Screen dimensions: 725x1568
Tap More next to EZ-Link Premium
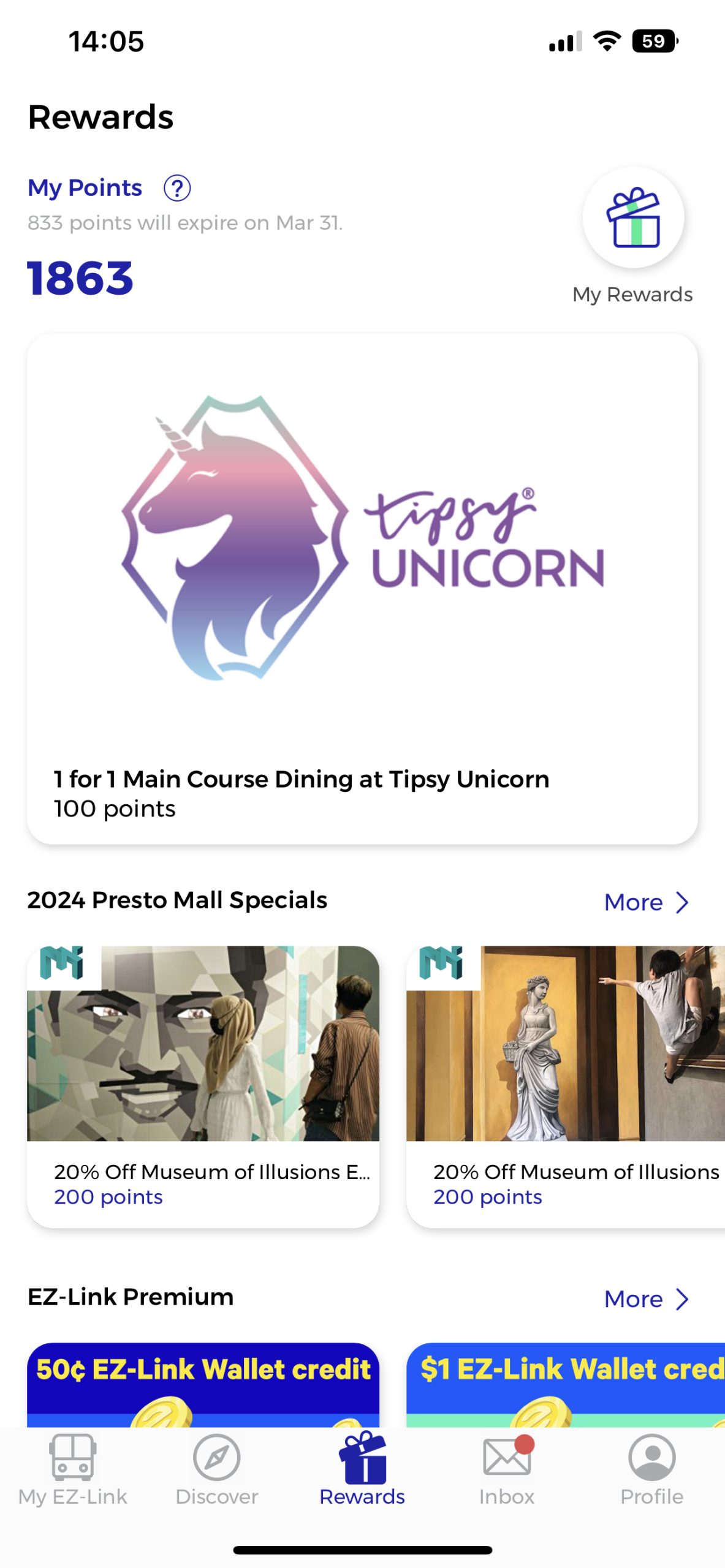coord(646,1299)
